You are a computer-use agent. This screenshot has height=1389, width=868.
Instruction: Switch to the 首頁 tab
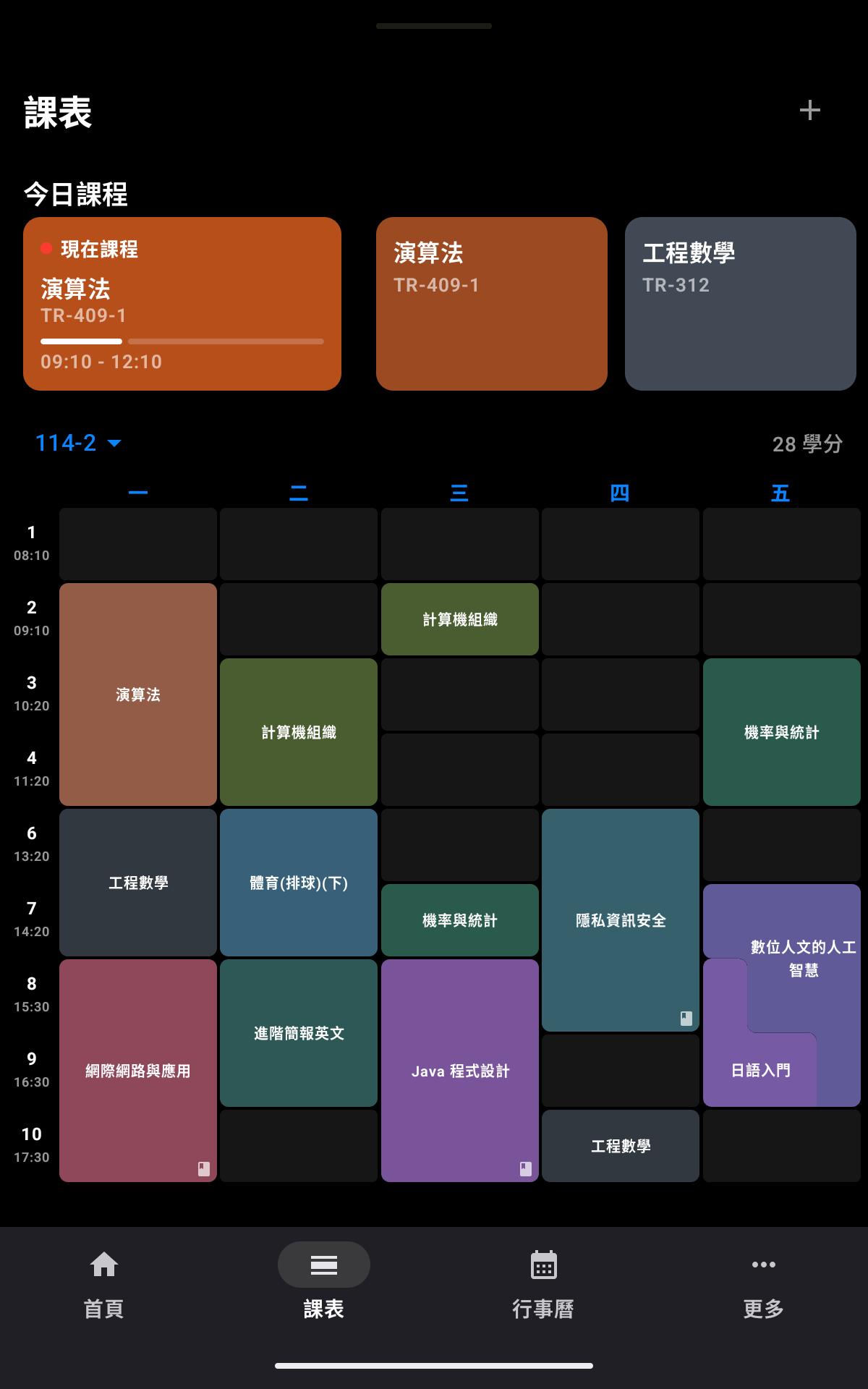point(104,1284)
